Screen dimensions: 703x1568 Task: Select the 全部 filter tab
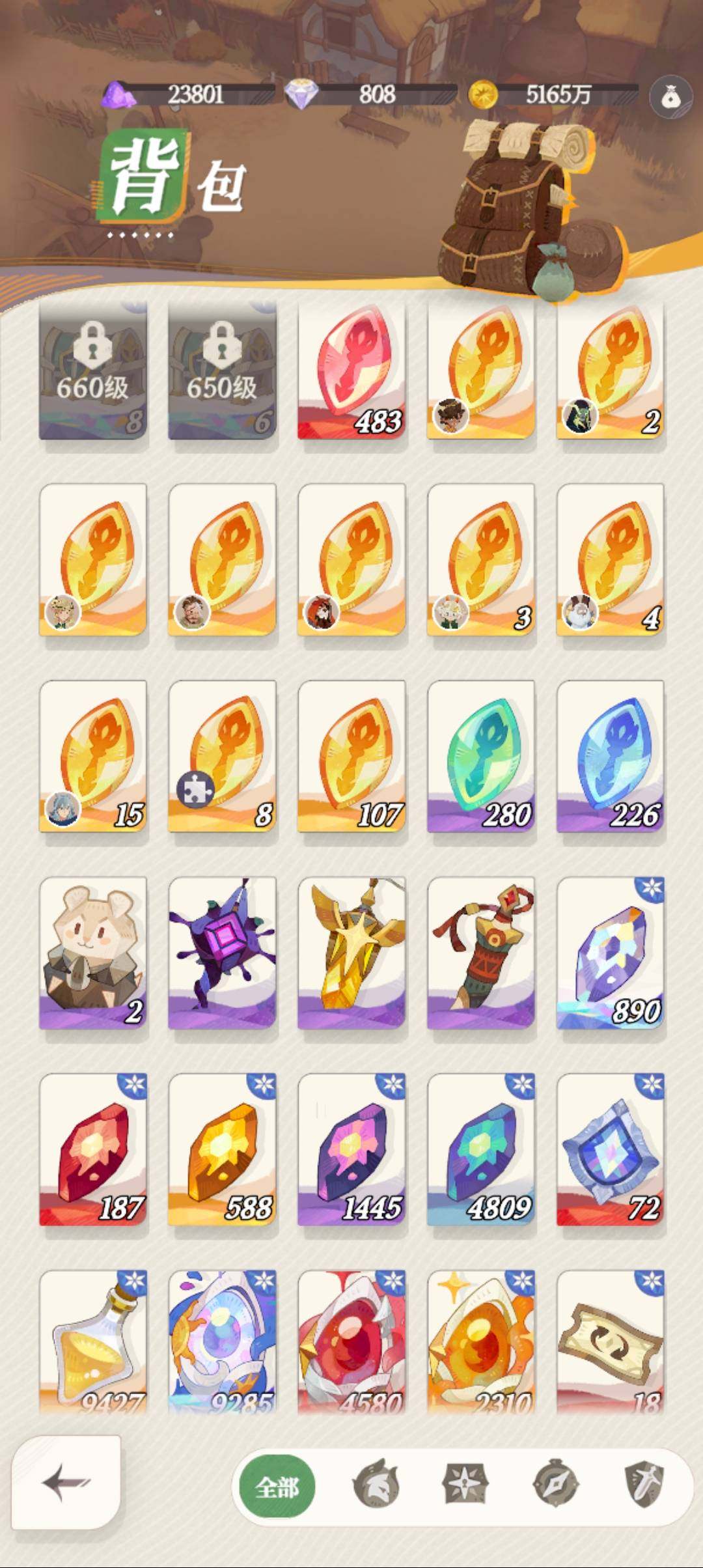[x=277, y=1487]
